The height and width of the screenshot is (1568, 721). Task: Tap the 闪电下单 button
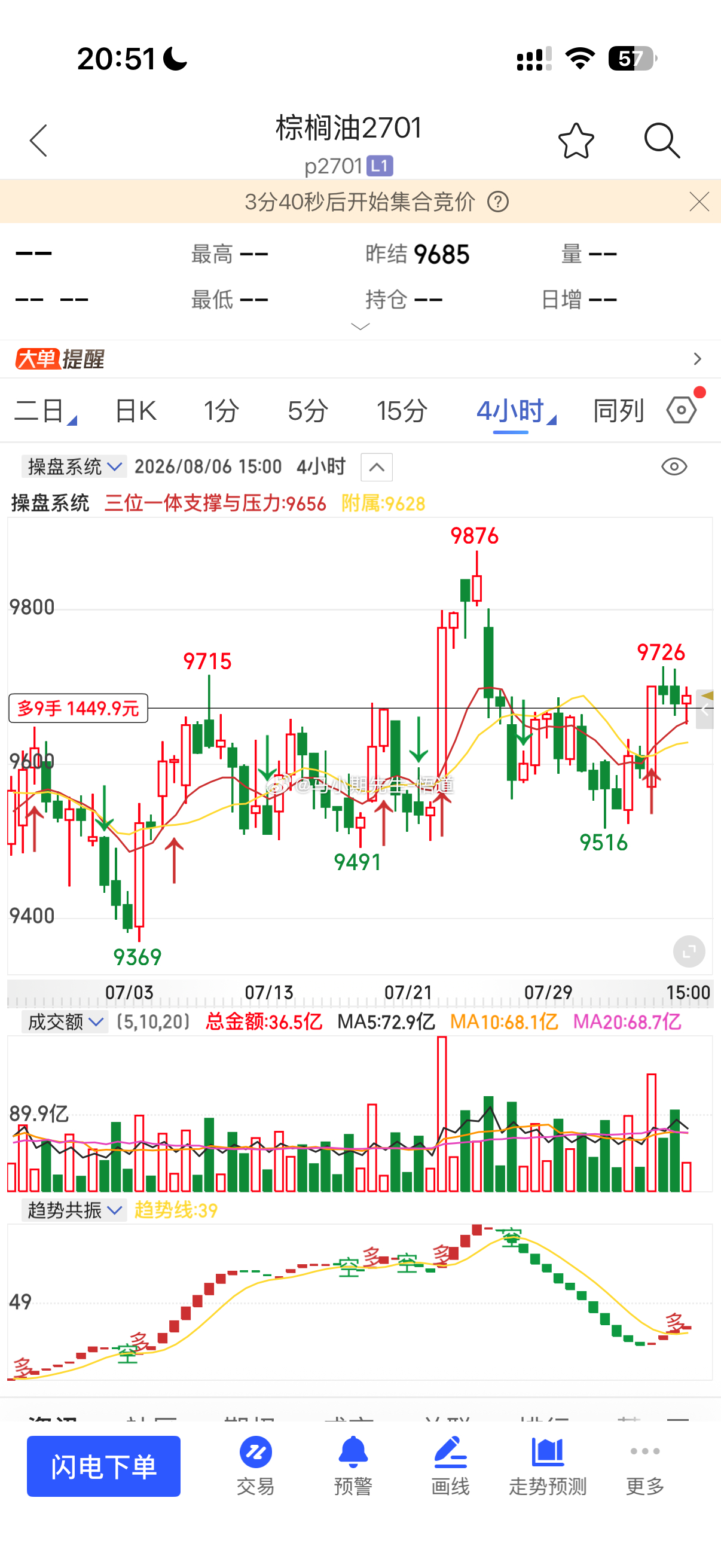103,1466
